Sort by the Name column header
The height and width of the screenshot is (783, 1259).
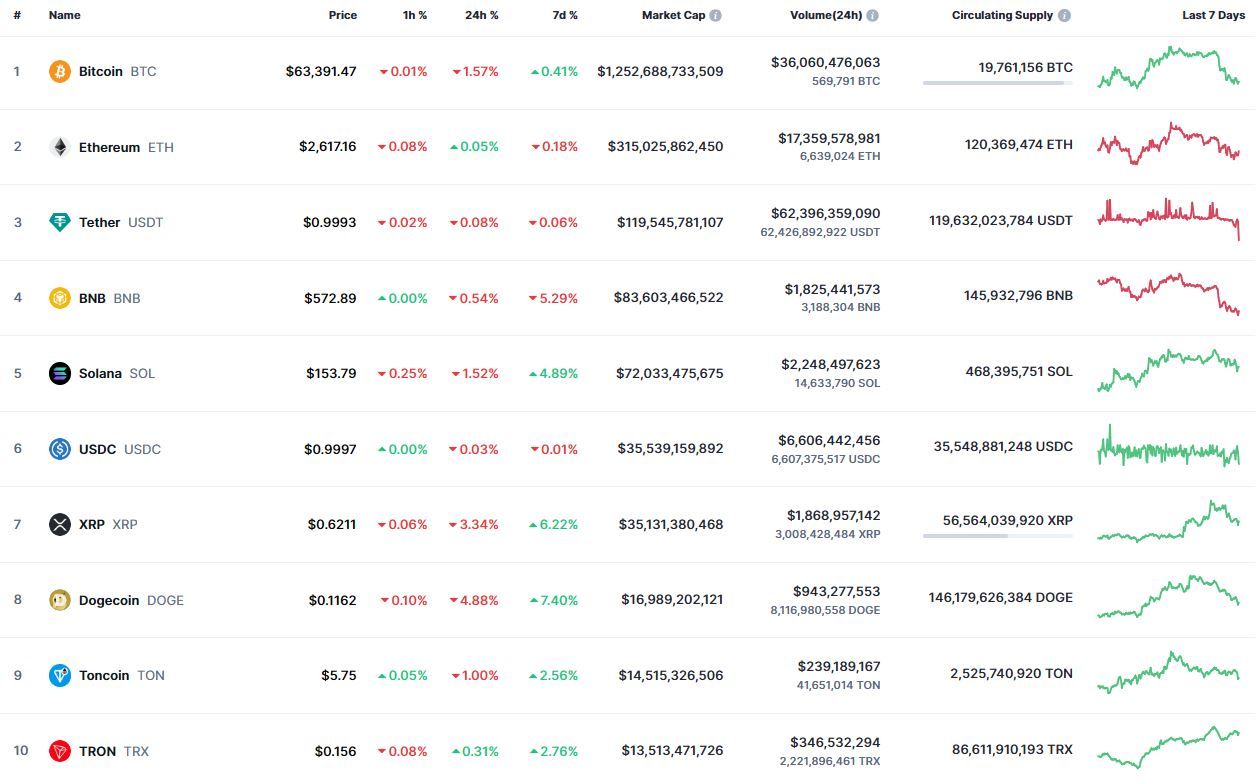pos(64,16)
